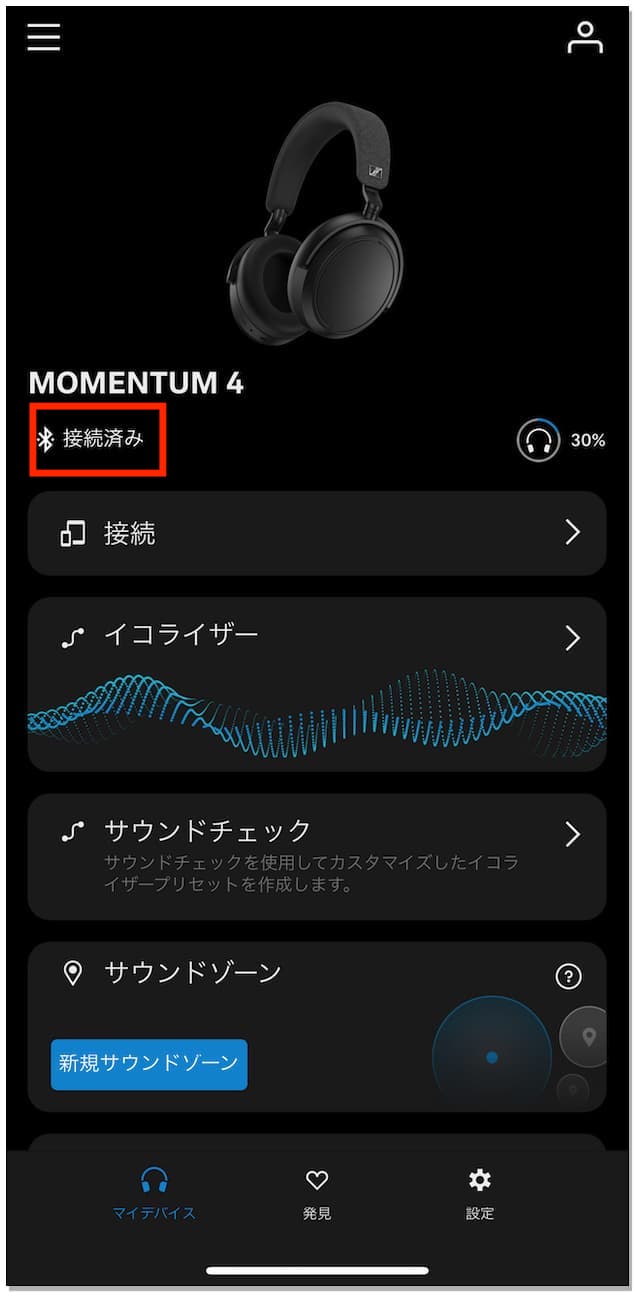This screenshot has height=1292, width=635.
Task: Open the user profile icon
Action: coord(585,37)
